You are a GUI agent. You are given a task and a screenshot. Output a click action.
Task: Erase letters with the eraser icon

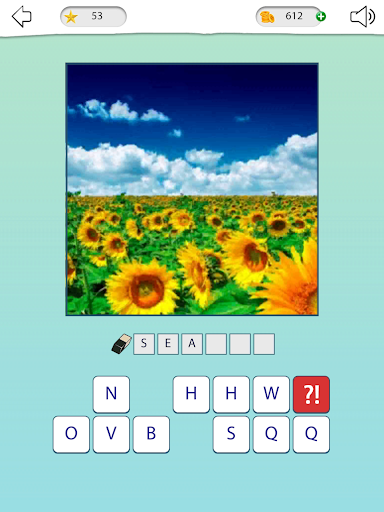pos(122,344)
